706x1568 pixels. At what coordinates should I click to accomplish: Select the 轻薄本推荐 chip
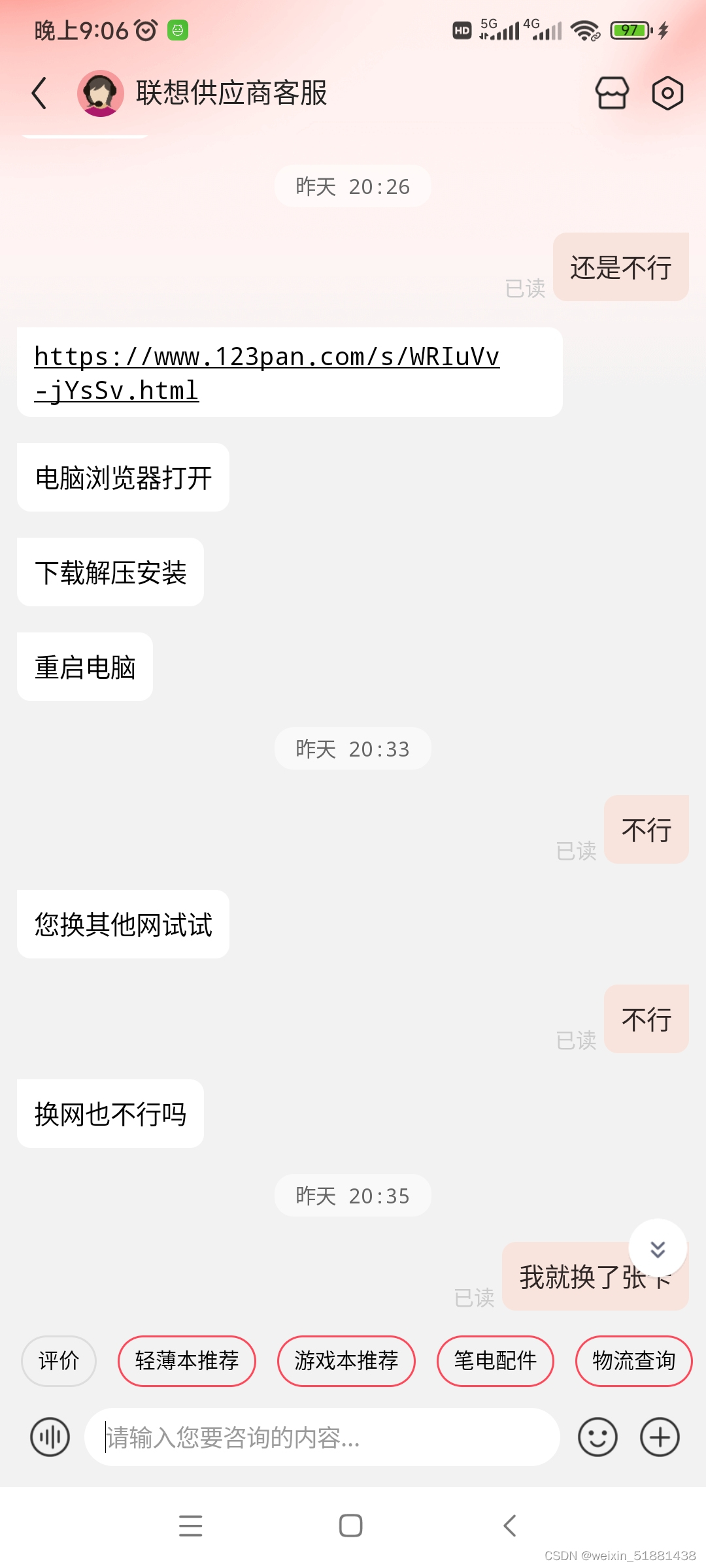click(x=187, y=1361)
